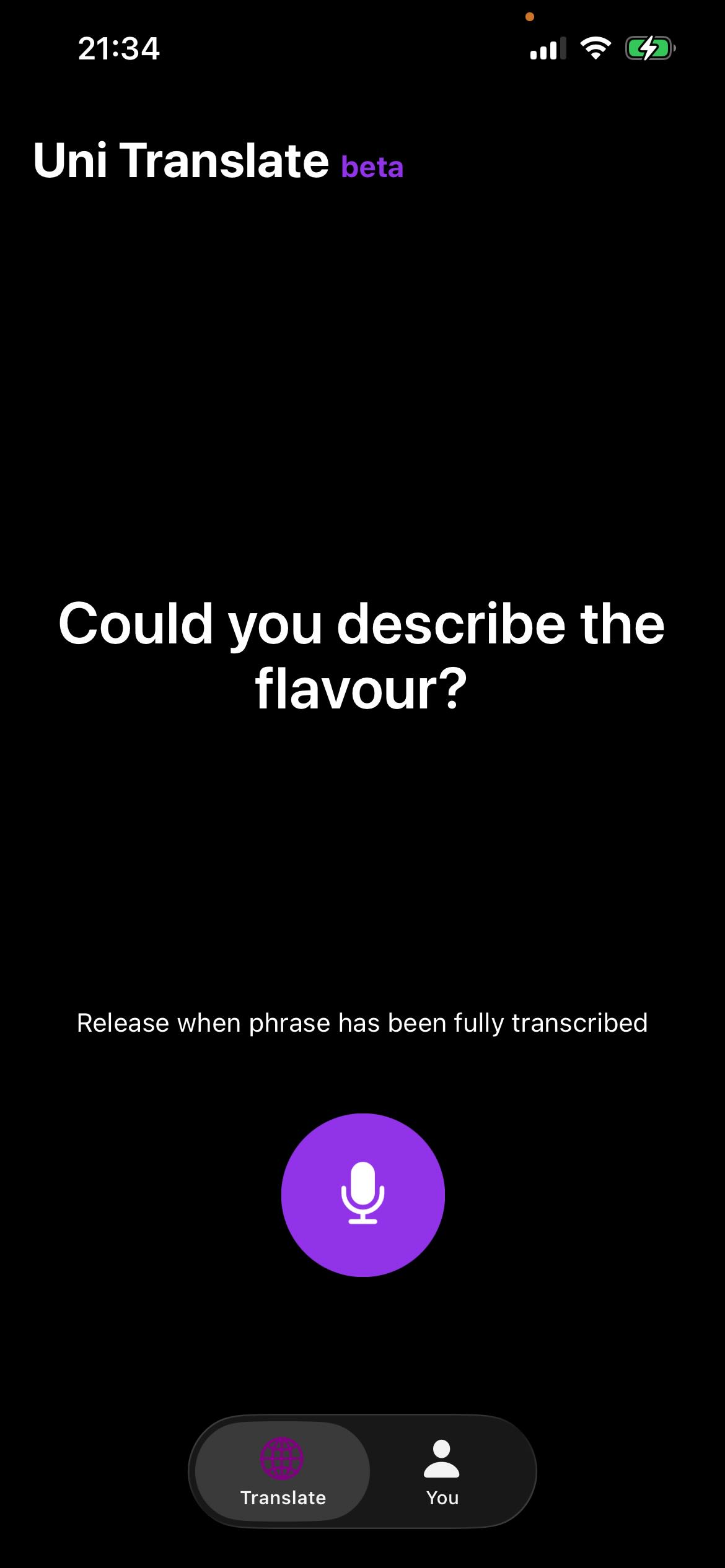Switch to the You tab

(442, 1471)
